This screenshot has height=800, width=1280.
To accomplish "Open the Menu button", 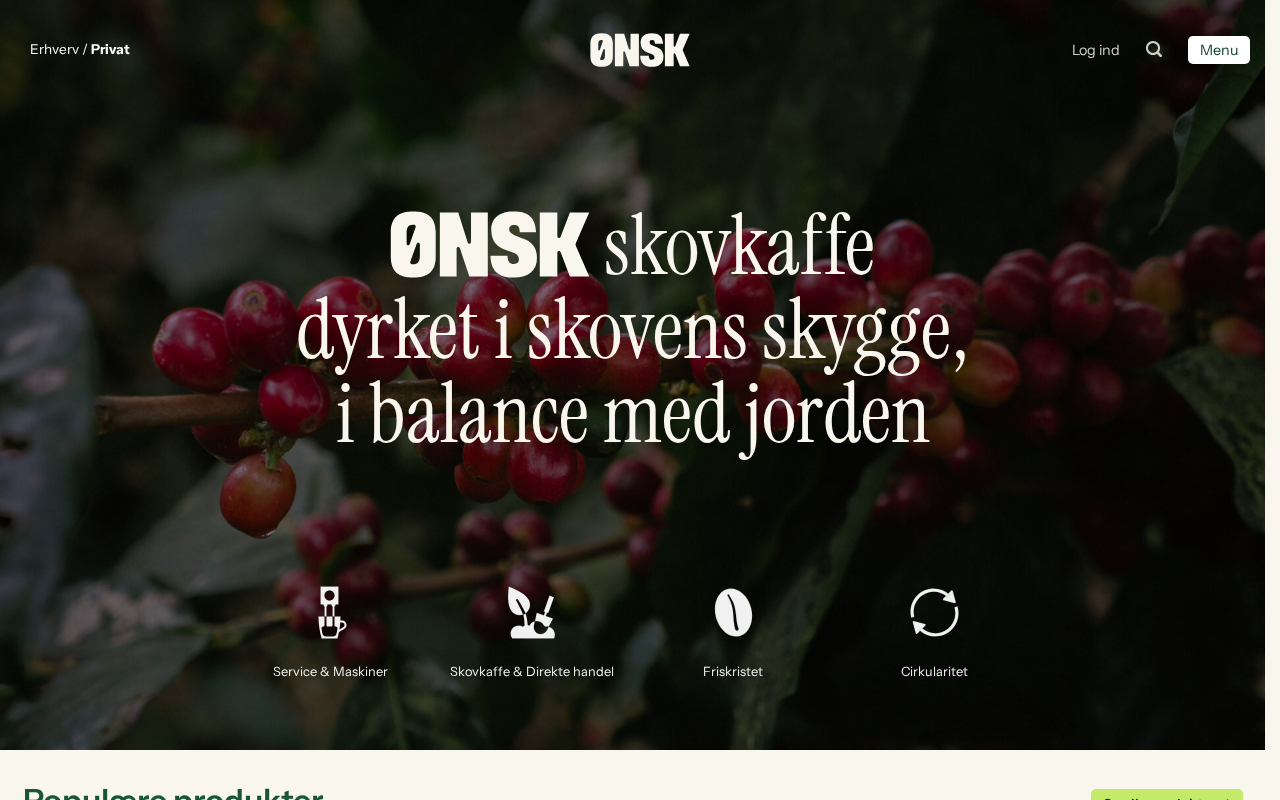I will click(x=1218, y=50).
